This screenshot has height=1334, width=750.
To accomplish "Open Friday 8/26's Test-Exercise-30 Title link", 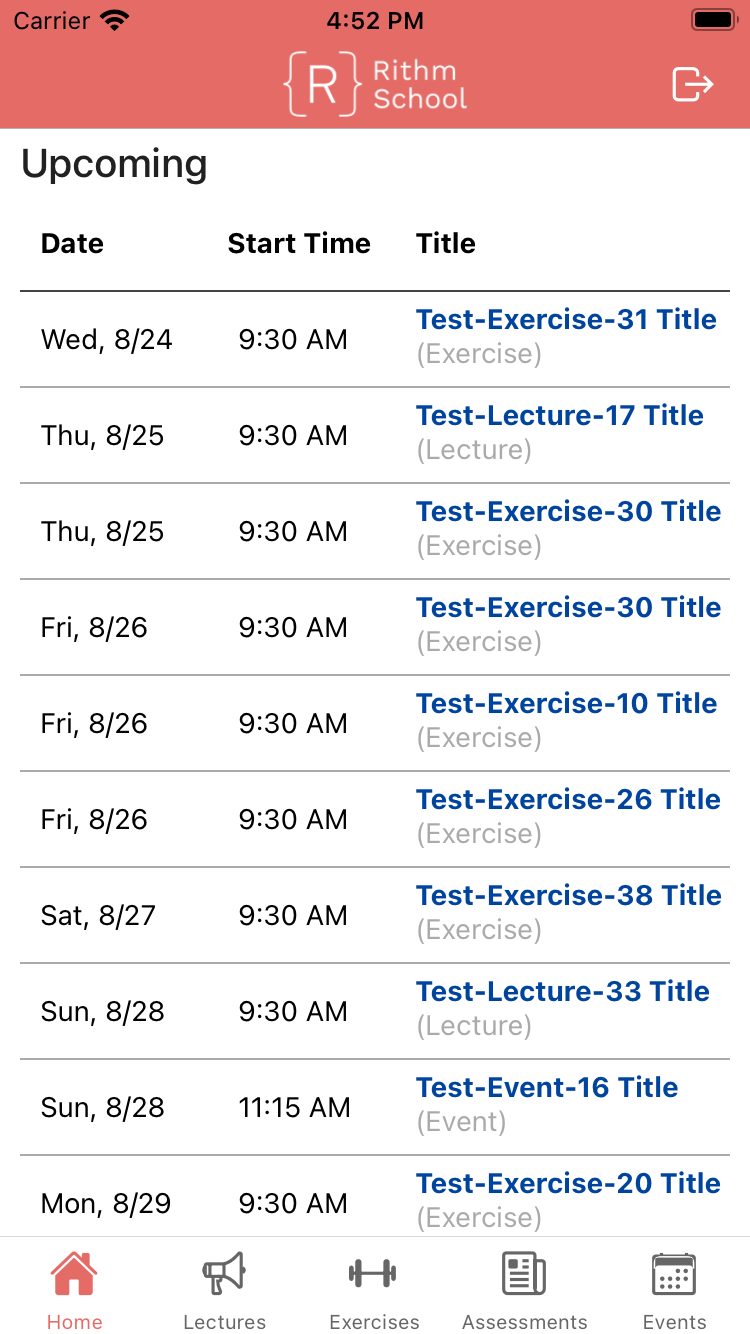I will pos(568,608).
